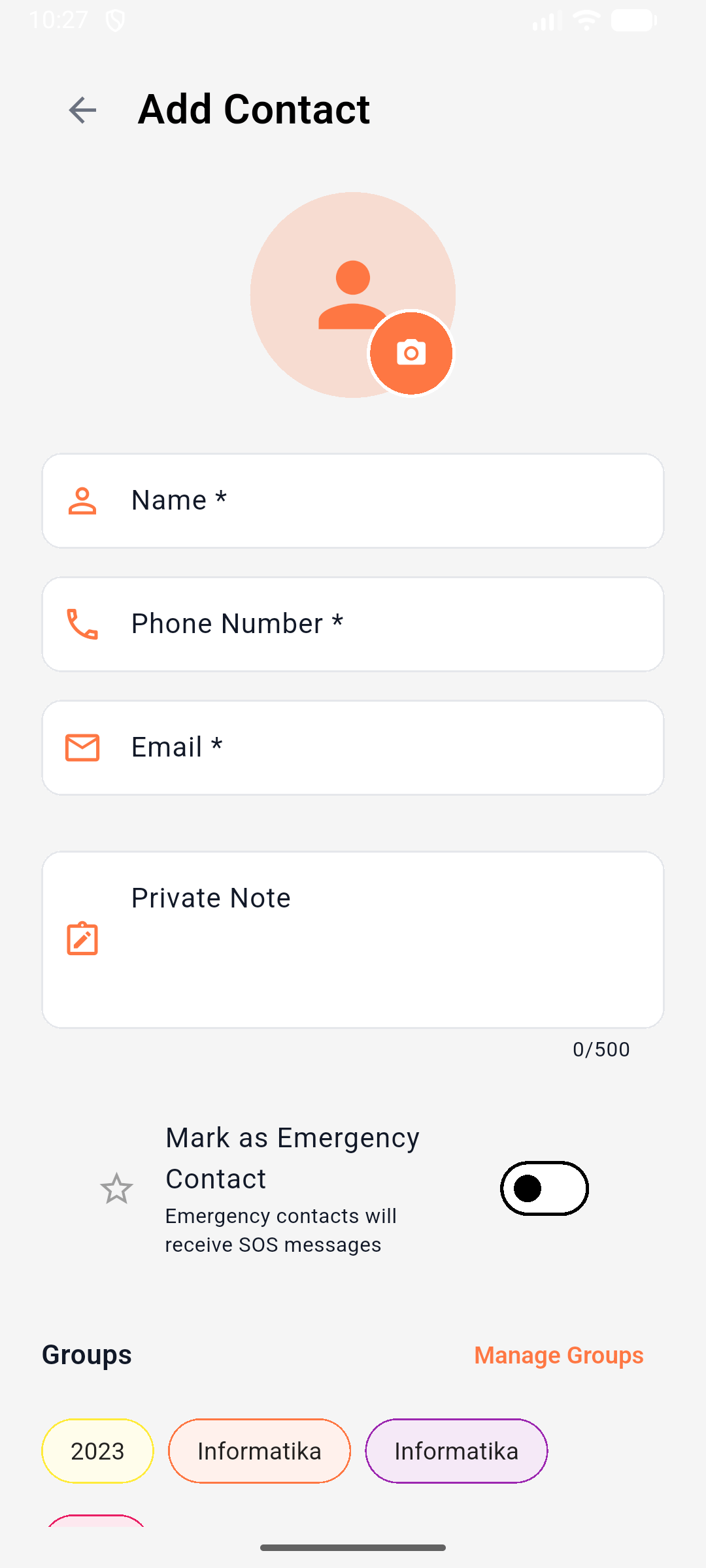Enable the Mark as Emergency Contact switch
706x1568 pixels.
point(545,1188)
